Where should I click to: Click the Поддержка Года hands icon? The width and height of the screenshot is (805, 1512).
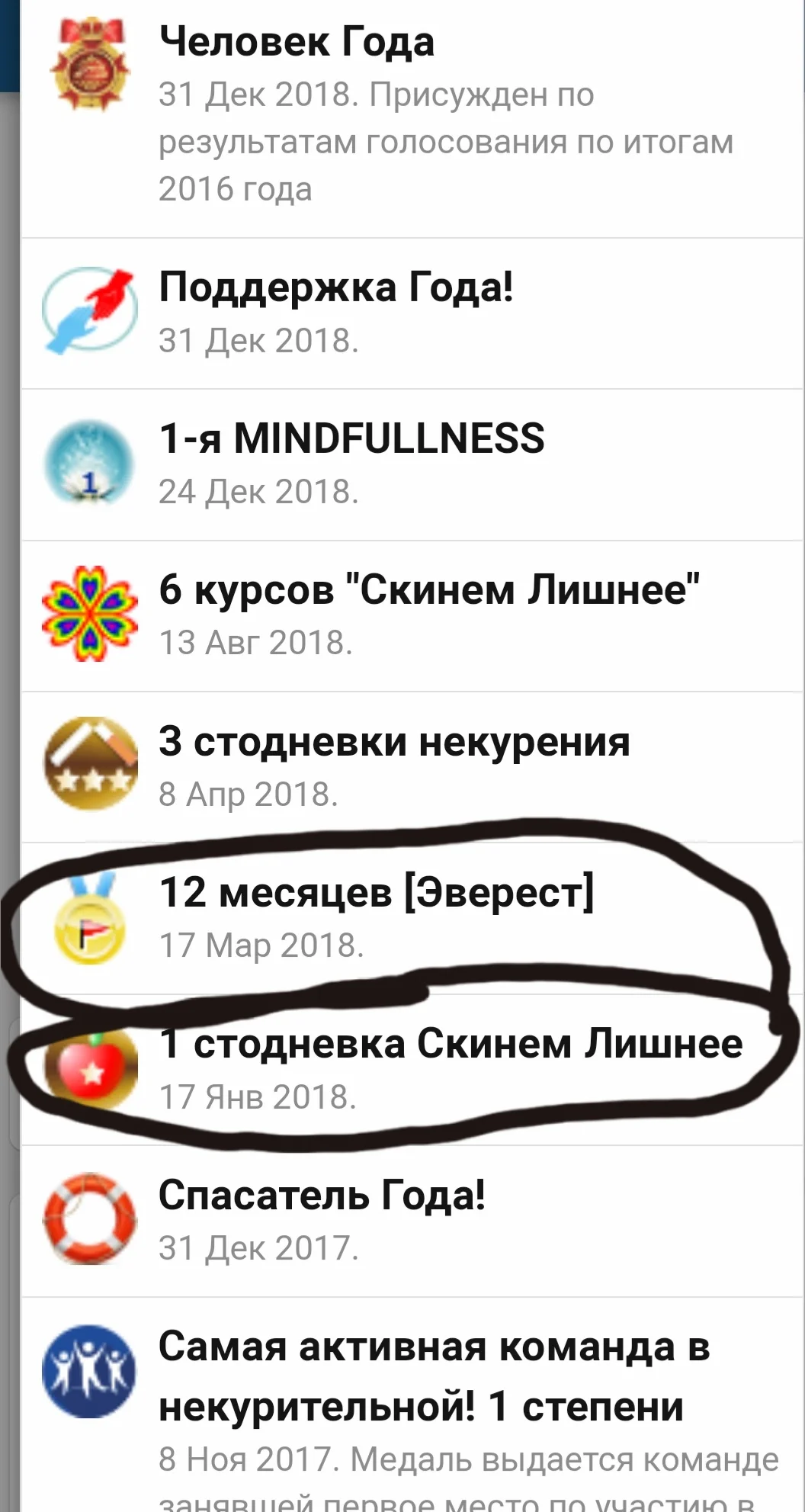90,309
